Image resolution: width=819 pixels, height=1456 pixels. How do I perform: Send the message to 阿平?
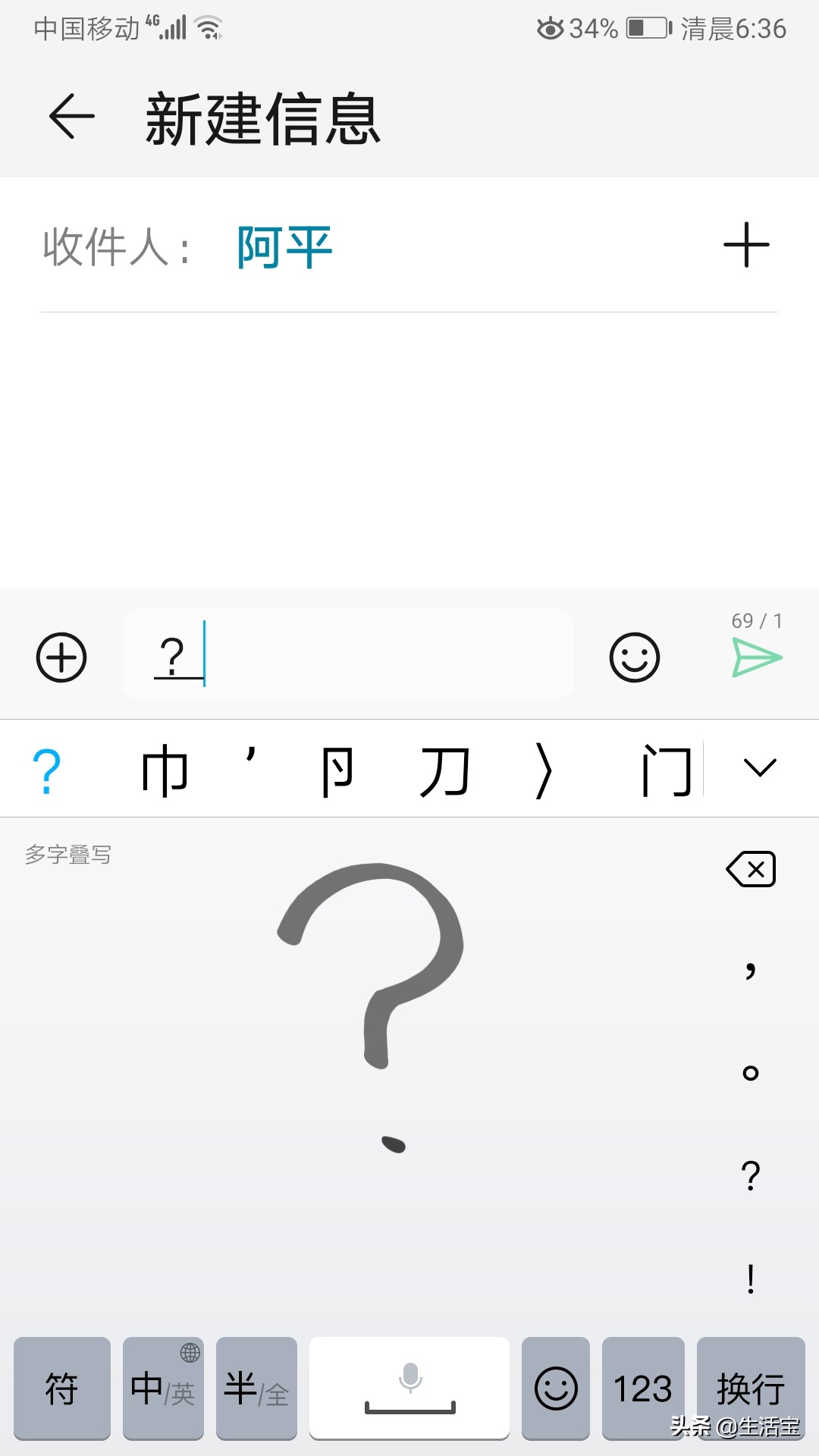(x=757, y=657)
